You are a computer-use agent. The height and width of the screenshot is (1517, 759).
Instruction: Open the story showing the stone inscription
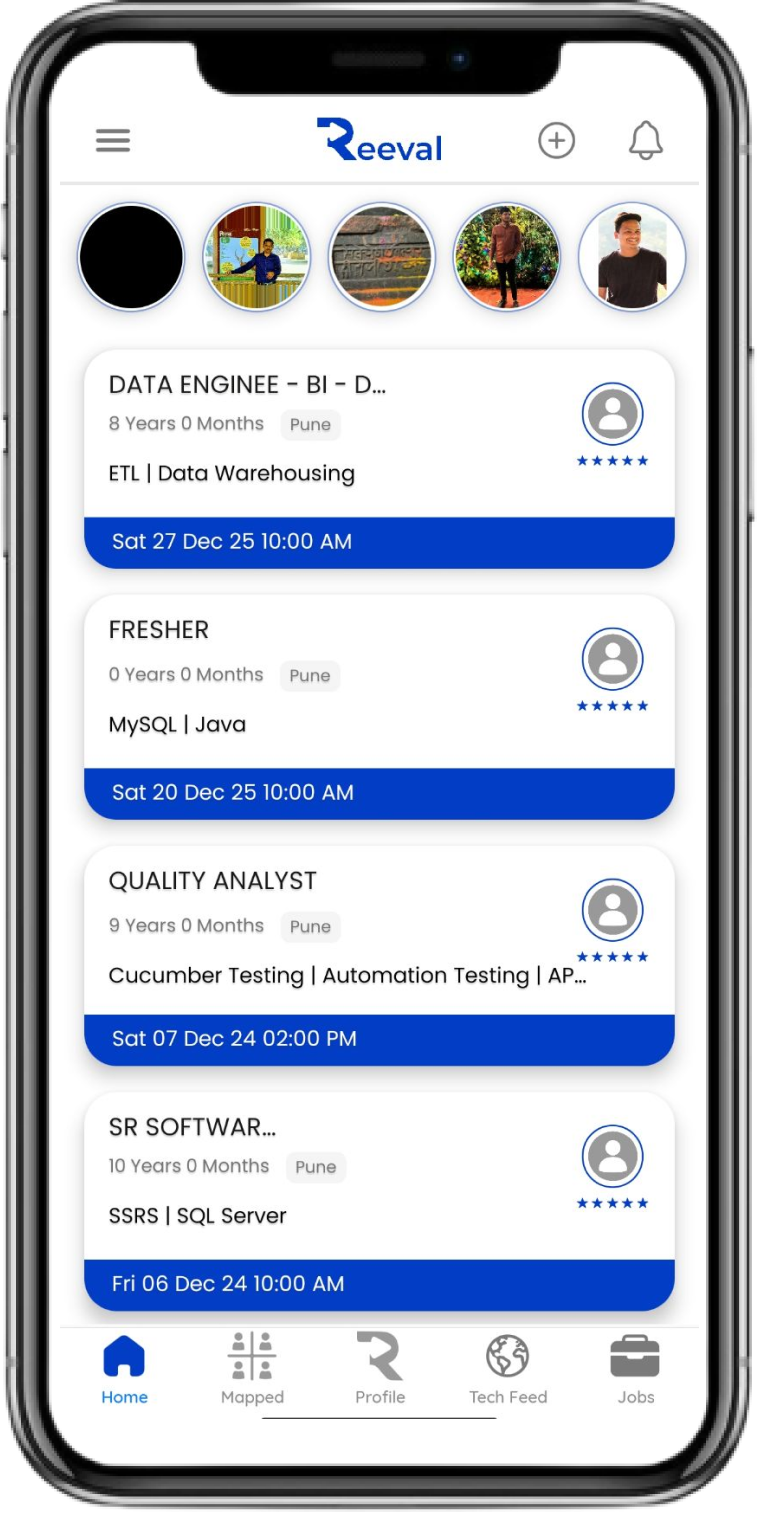[381, 257]
